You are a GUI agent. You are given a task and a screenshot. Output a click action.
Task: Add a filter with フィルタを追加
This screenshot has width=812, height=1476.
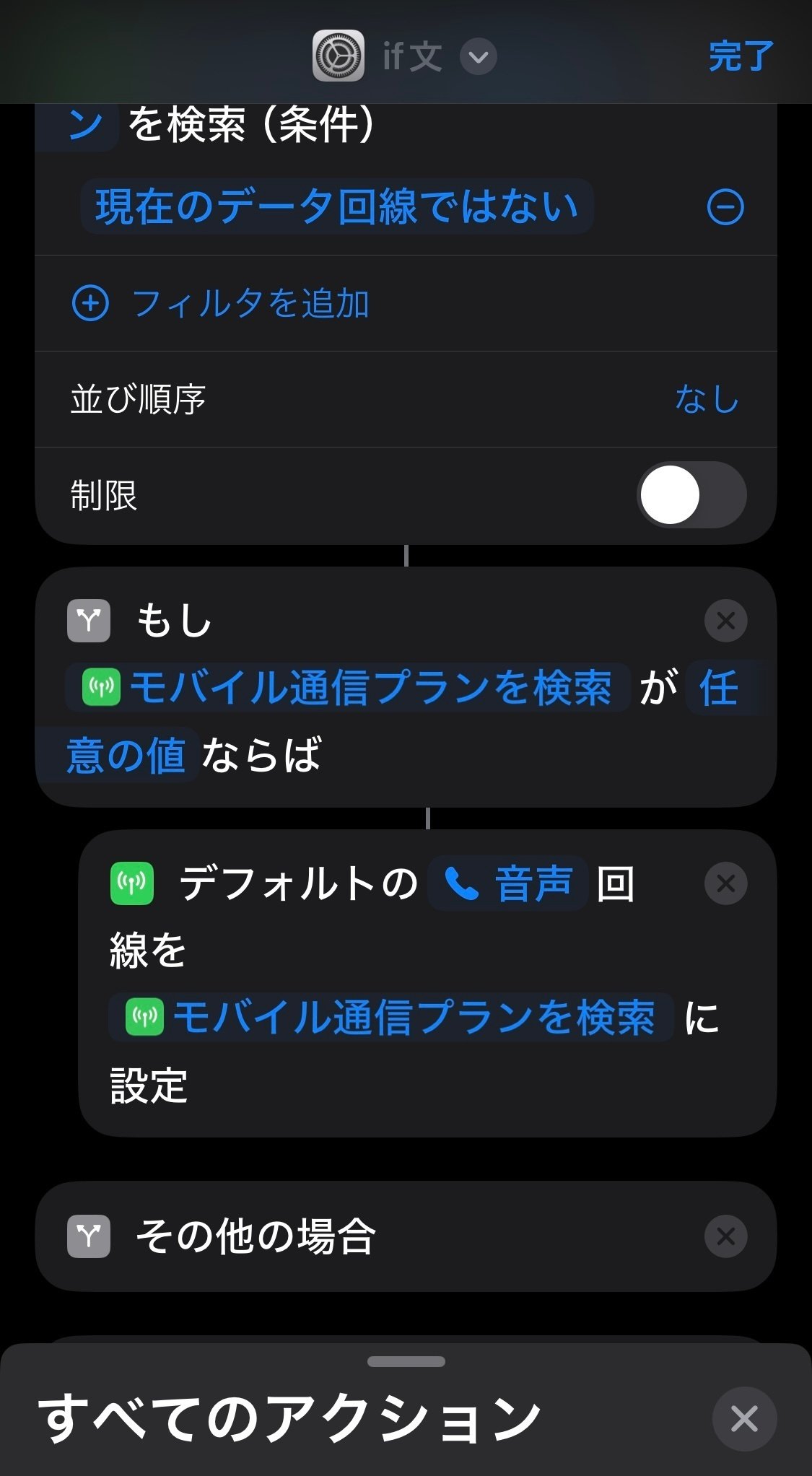[x=221, y=303]
